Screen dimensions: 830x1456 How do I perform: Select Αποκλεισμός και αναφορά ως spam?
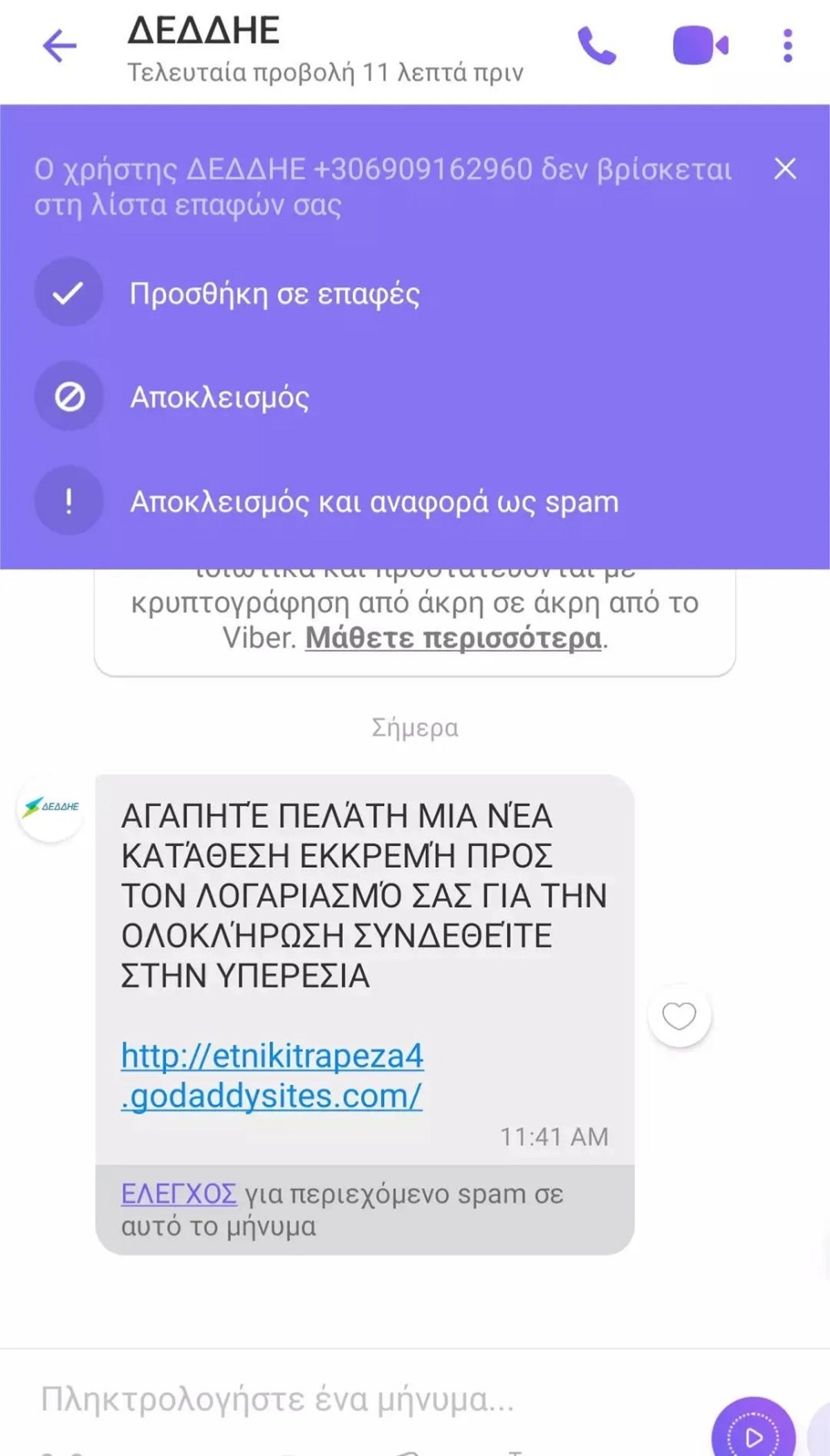[x=373, y=502]
